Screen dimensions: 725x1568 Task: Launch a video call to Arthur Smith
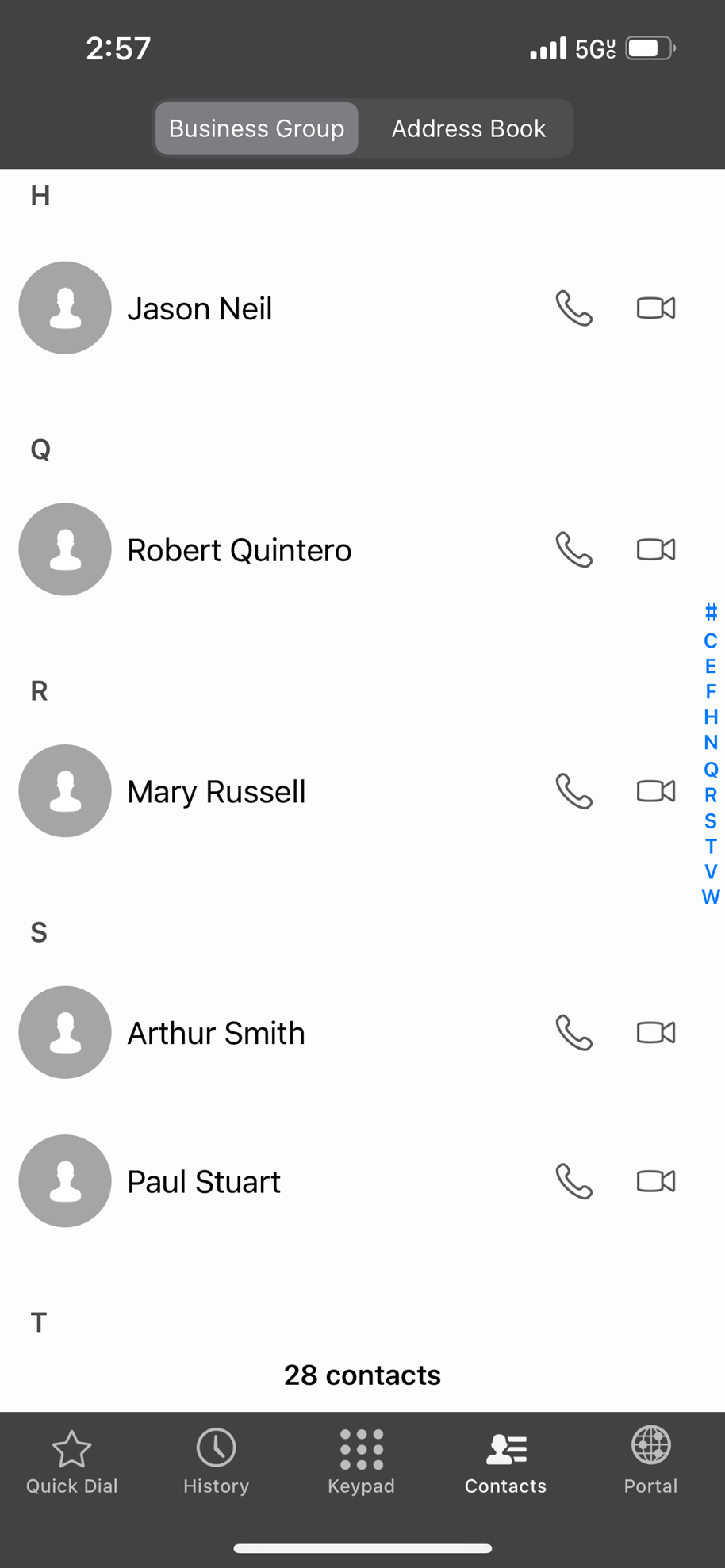point(656,1032)
